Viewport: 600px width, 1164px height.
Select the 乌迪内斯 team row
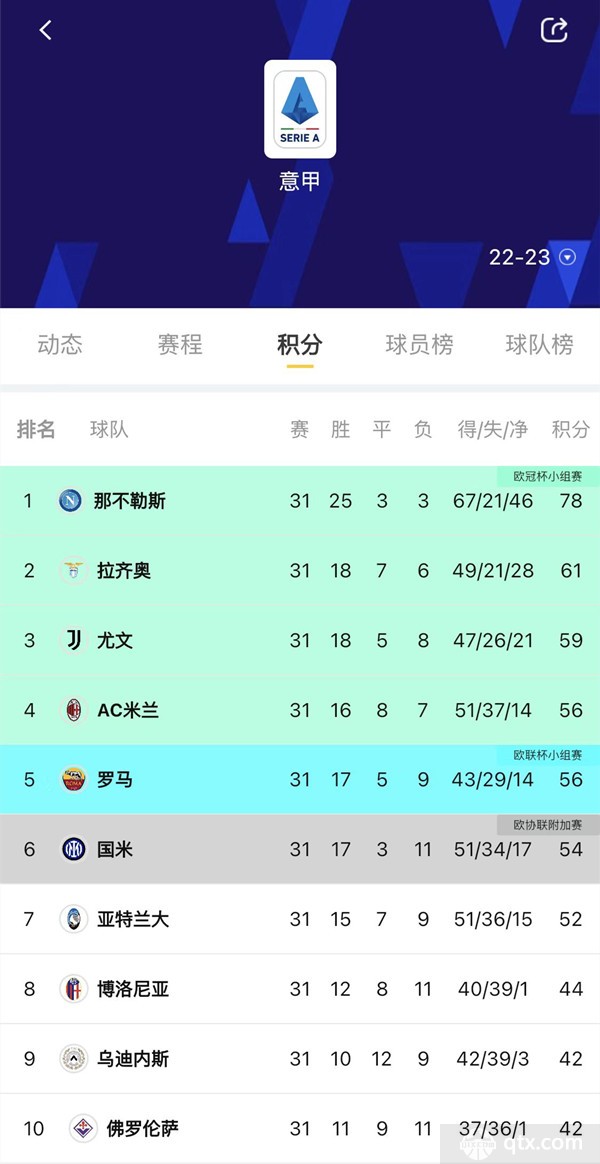[300, 1059]
